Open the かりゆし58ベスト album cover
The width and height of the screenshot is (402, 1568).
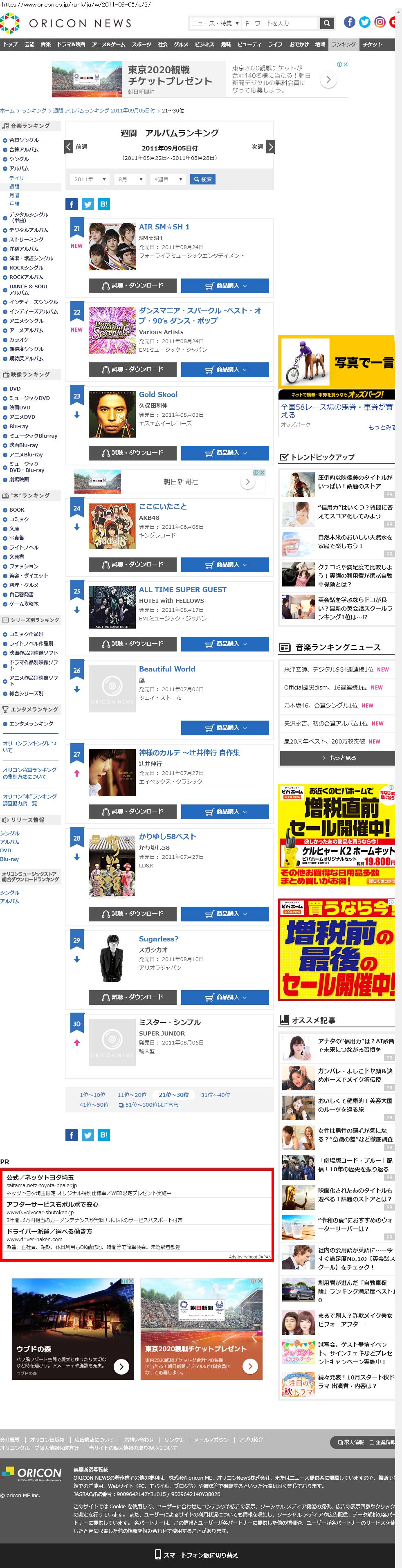(x=112, y=864)
